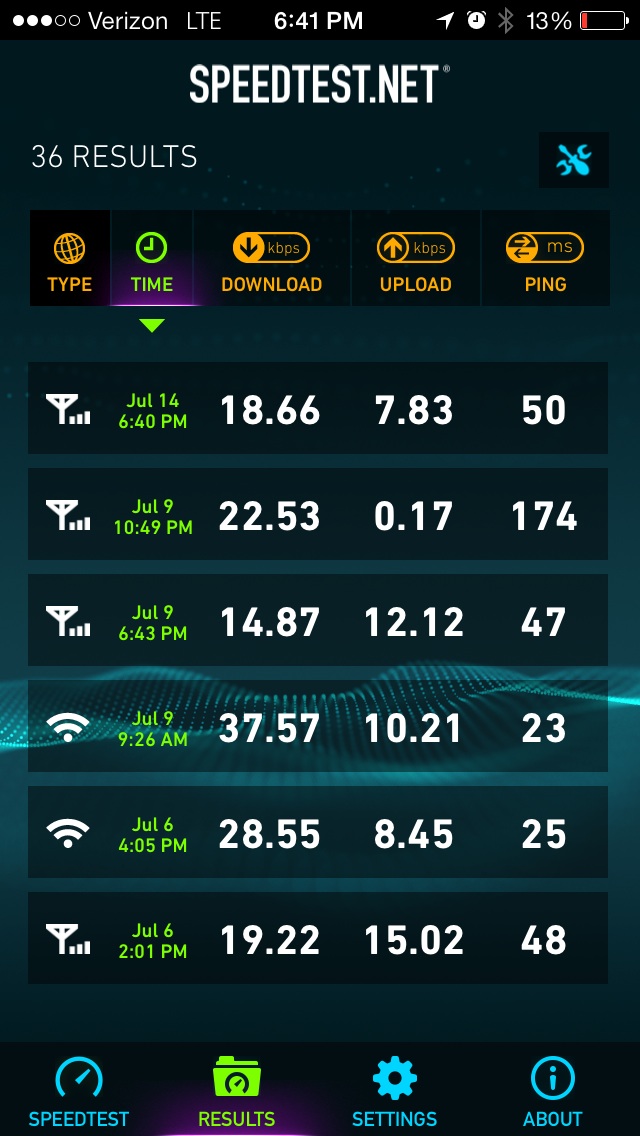Image resolution: width=640 pixels, height=1136 pixels.
Task: Open the tools wrench icon
Action: tap(573, 160)
